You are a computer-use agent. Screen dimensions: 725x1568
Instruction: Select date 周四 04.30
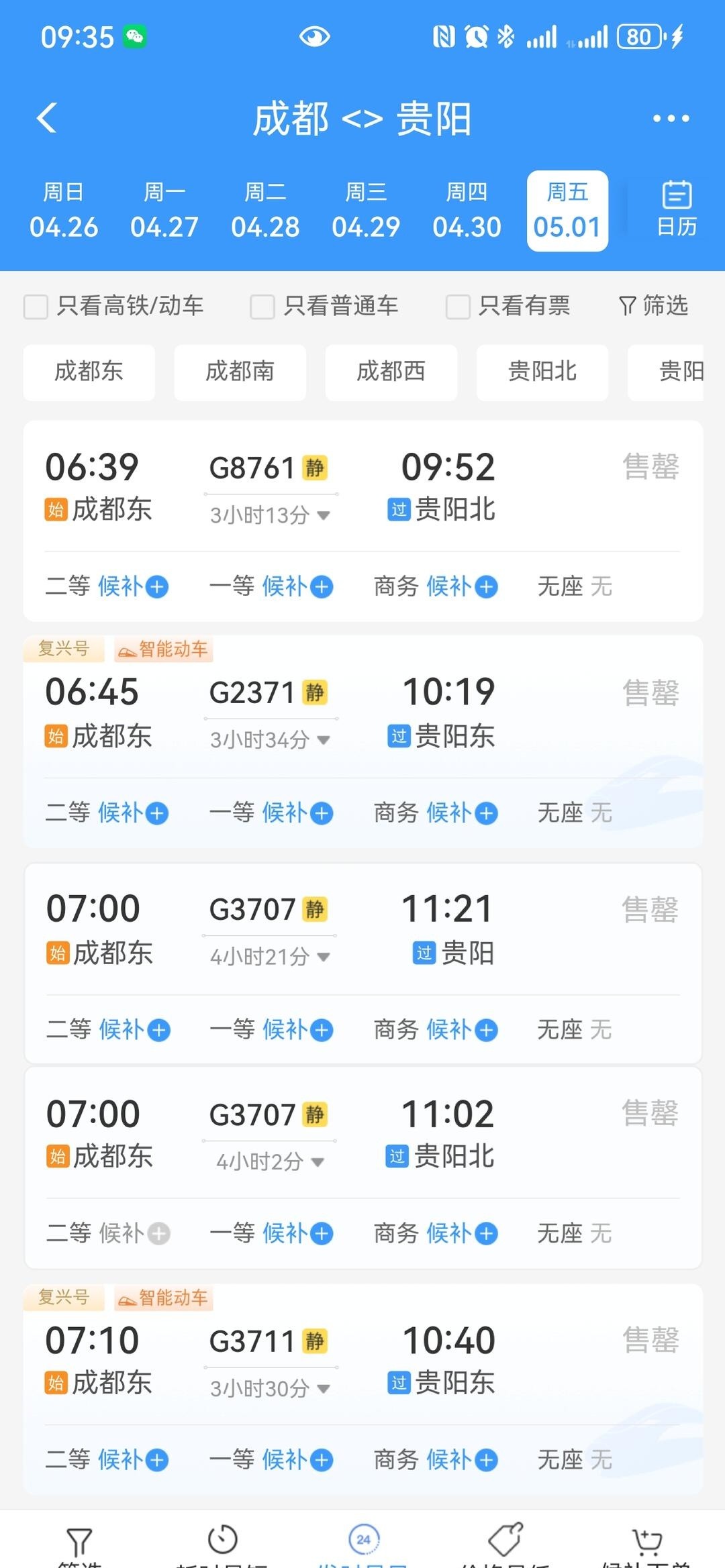[467, 211]
